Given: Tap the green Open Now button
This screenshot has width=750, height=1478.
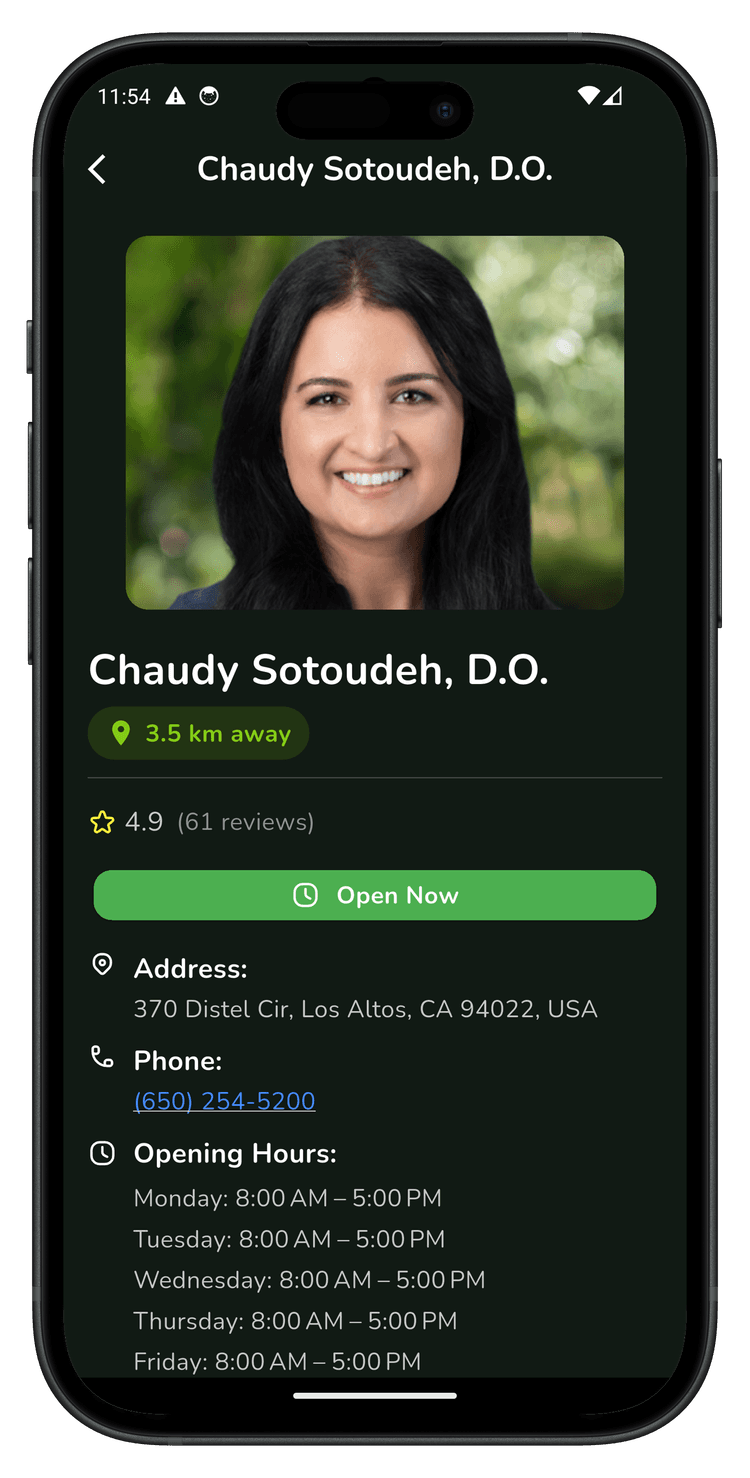Looking at the screenshot, I should (x=375, y=895).
